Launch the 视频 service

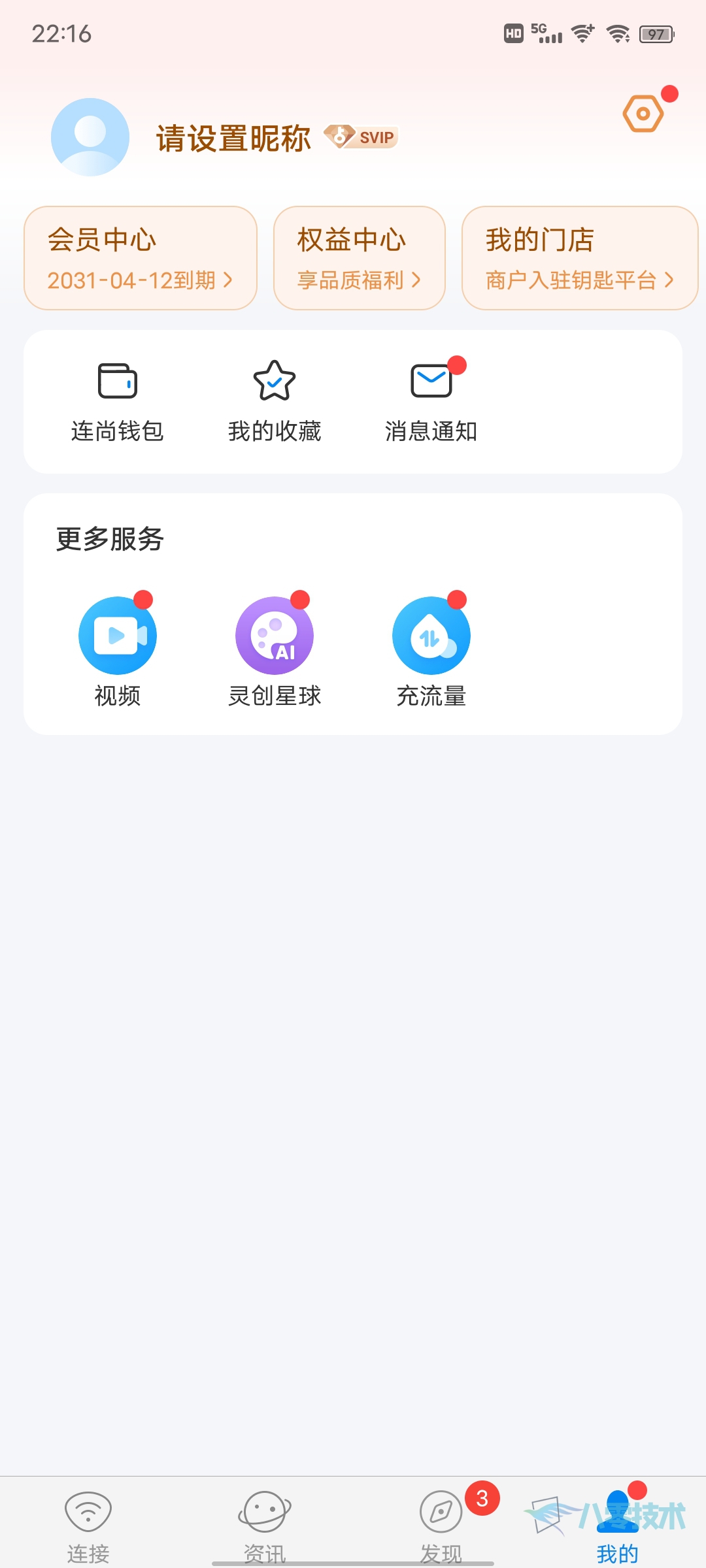[x=118, y=651]
